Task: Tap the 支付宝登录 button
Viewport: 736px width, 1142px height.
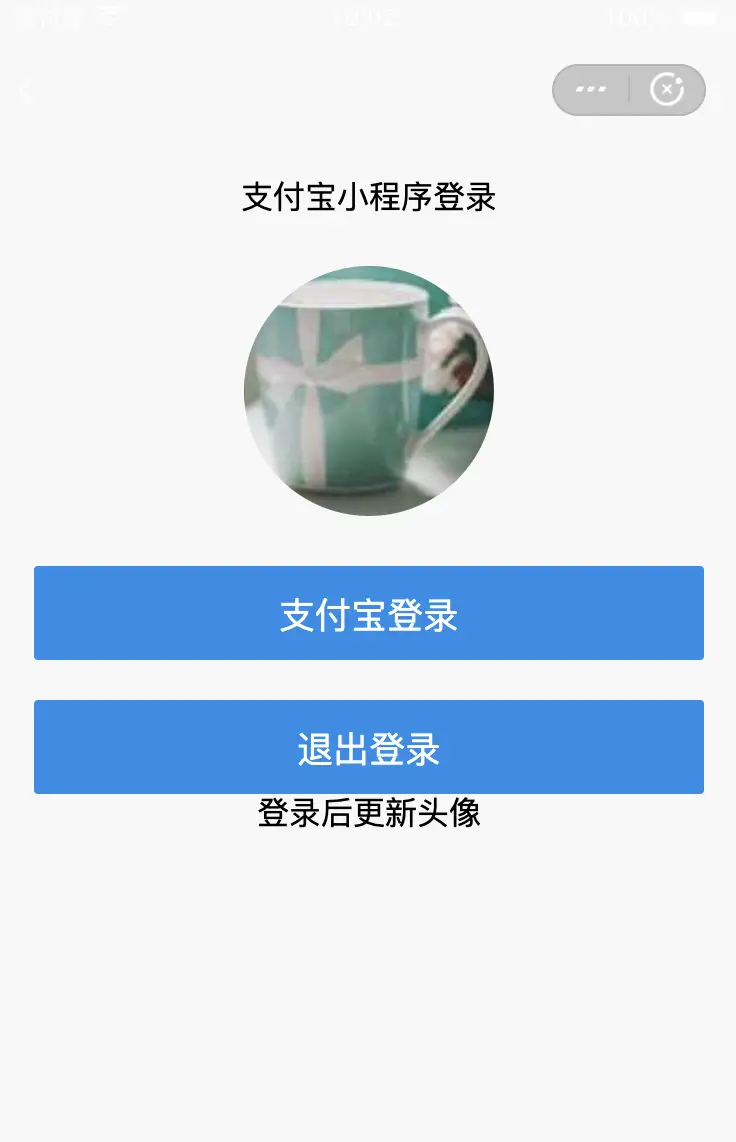Action: click(x=368, y=613)
